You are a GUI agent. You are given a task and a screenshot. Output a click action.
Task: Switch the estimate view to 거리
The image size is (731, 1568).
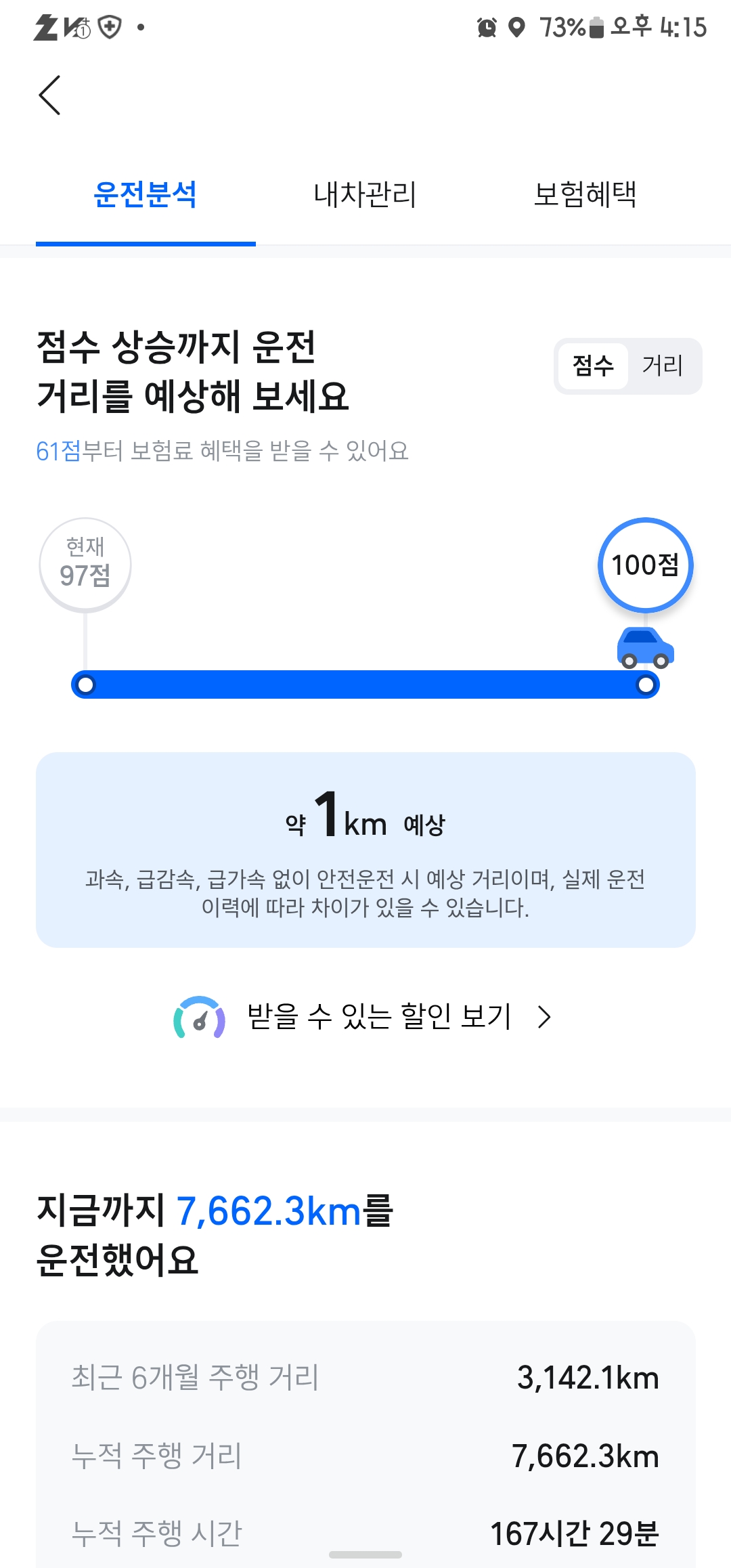663,366
